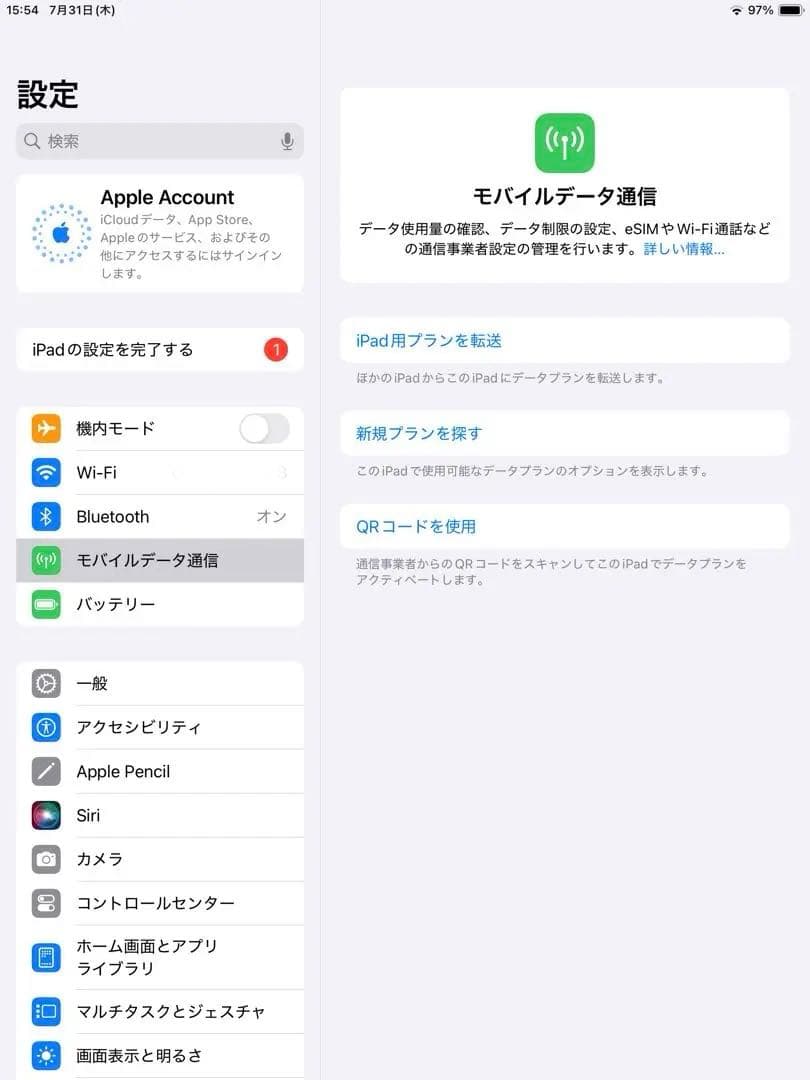Click the Apple Pencil icon
This screenshot has height=1080, width=810.
tap(44, 771)
